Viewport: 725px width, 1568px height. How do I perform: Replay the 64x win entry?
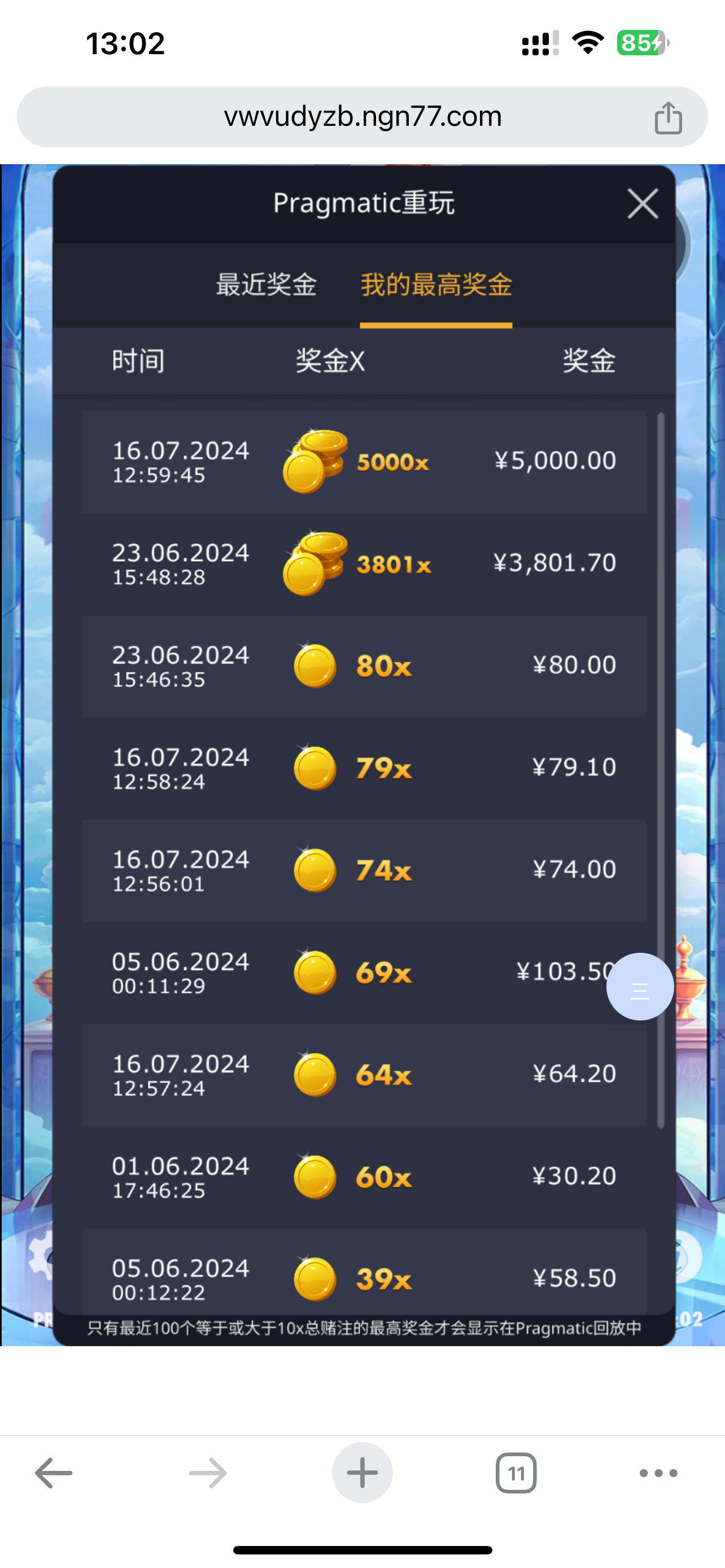click(364, 1075)
